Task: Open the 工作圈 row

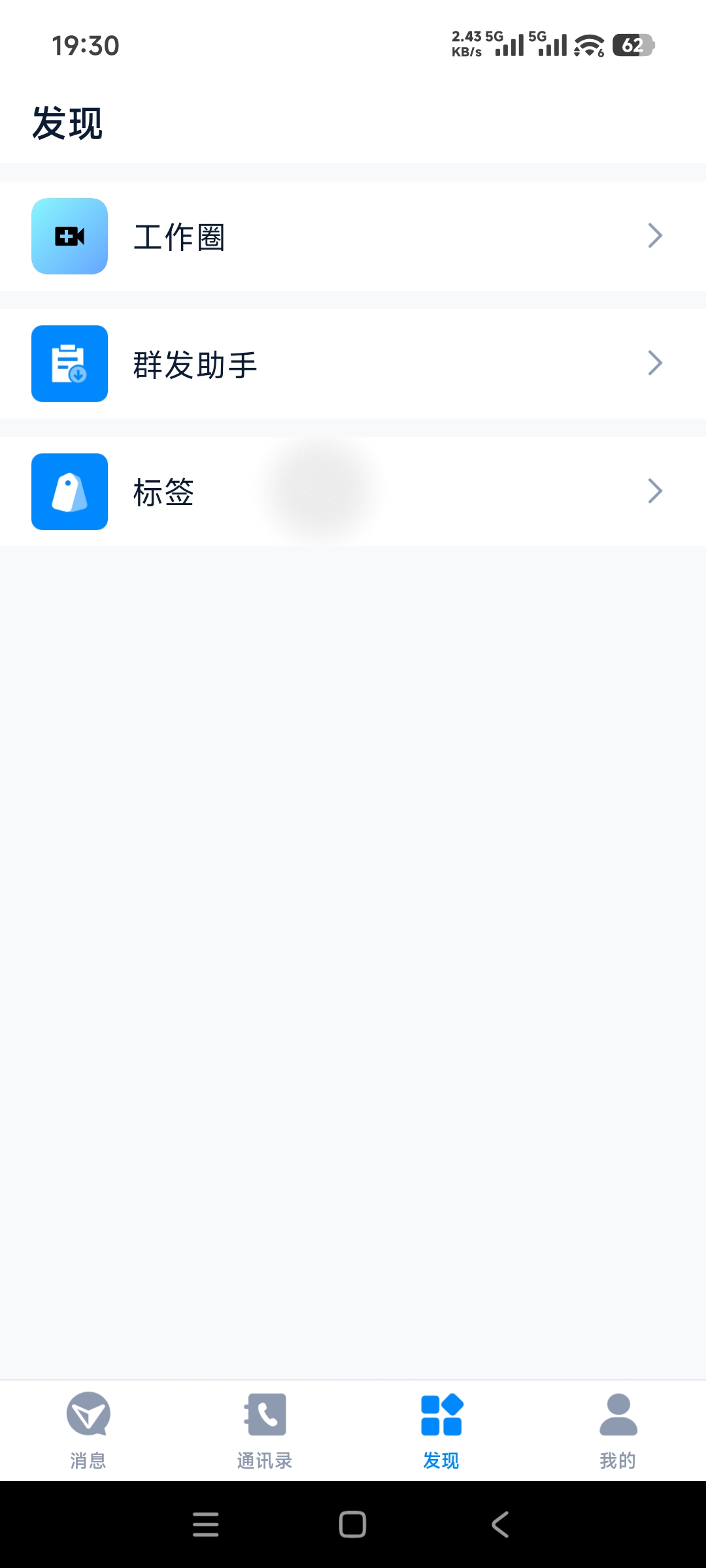Action: pos(353,237)
